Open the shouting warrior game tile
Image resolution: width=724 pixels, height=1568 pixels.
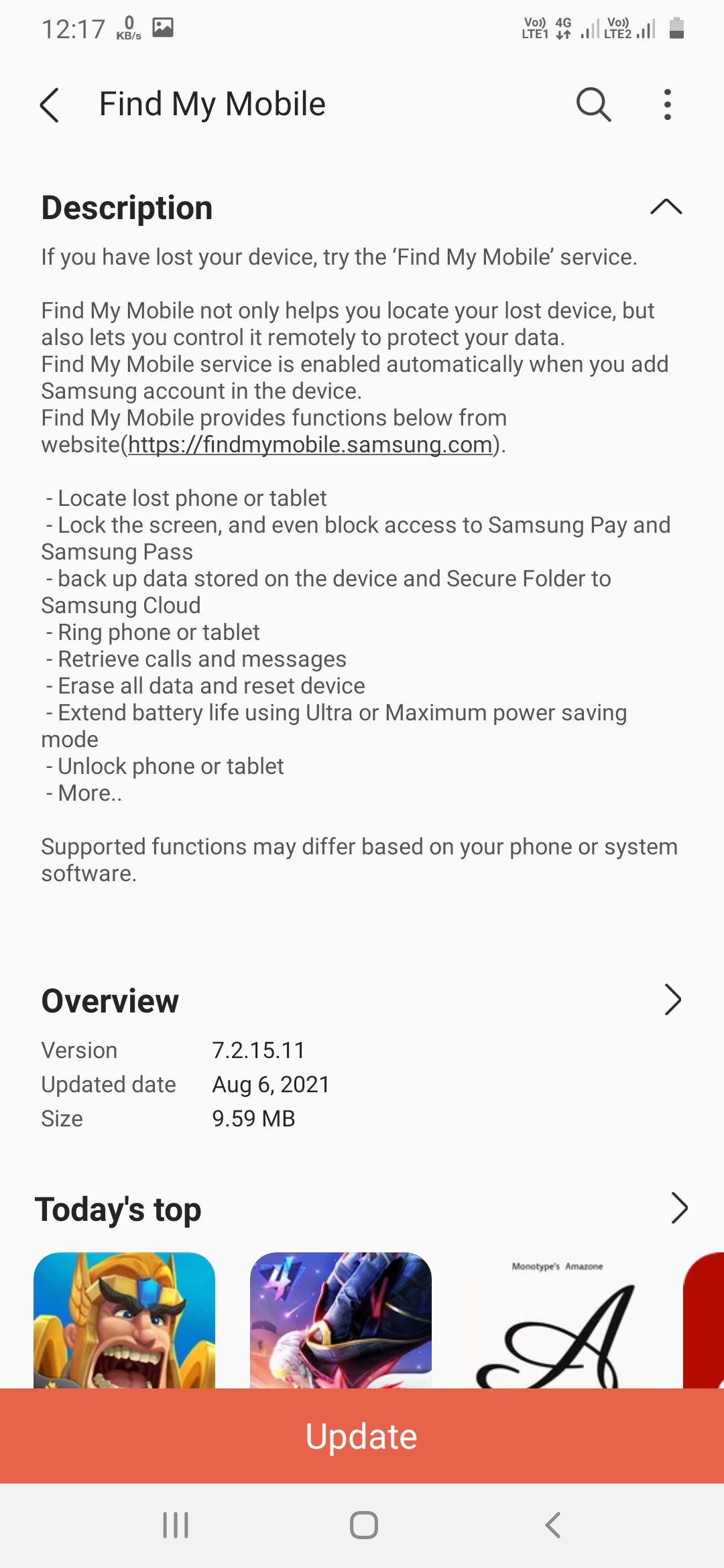[124, 1319]
